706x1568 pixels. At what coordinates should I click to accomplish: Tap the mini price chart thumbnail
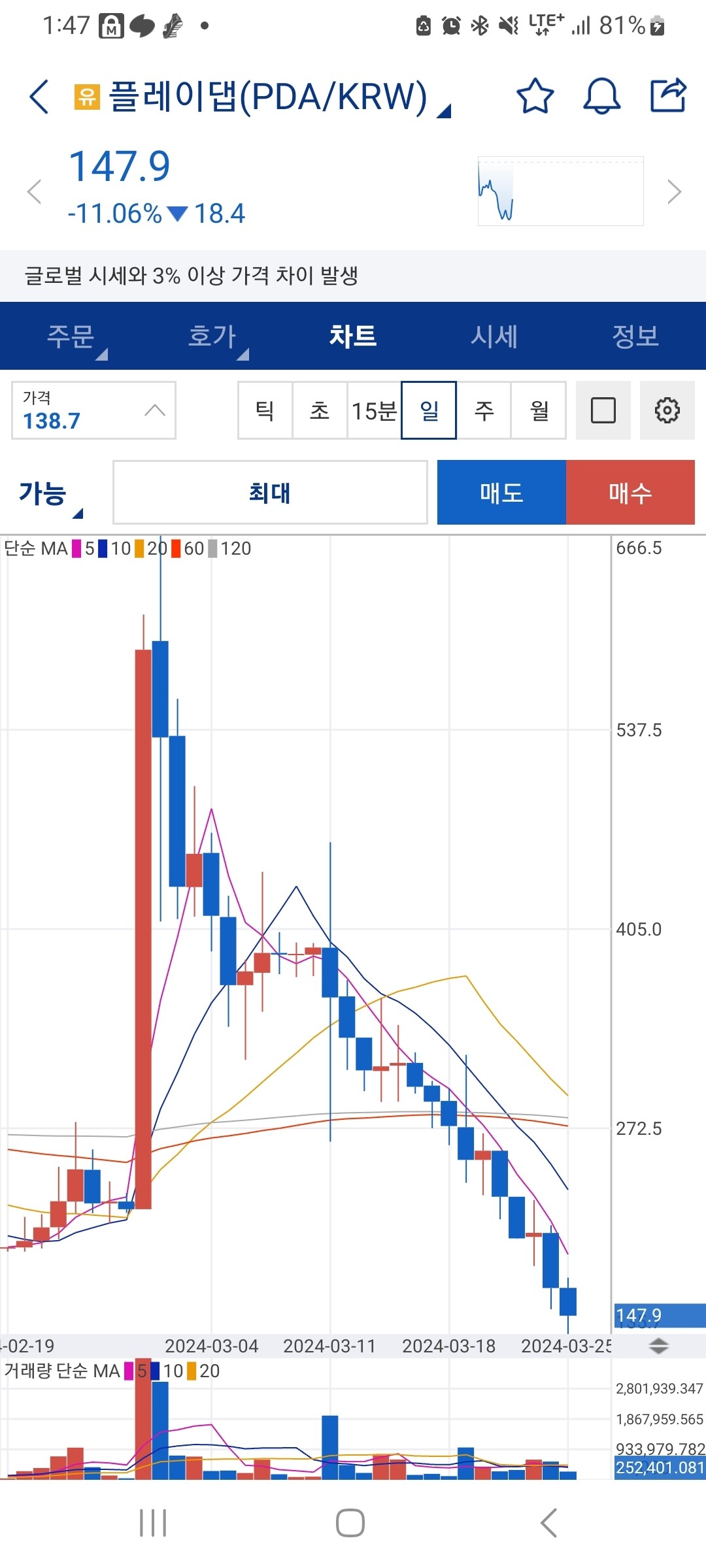pos(561,190)
